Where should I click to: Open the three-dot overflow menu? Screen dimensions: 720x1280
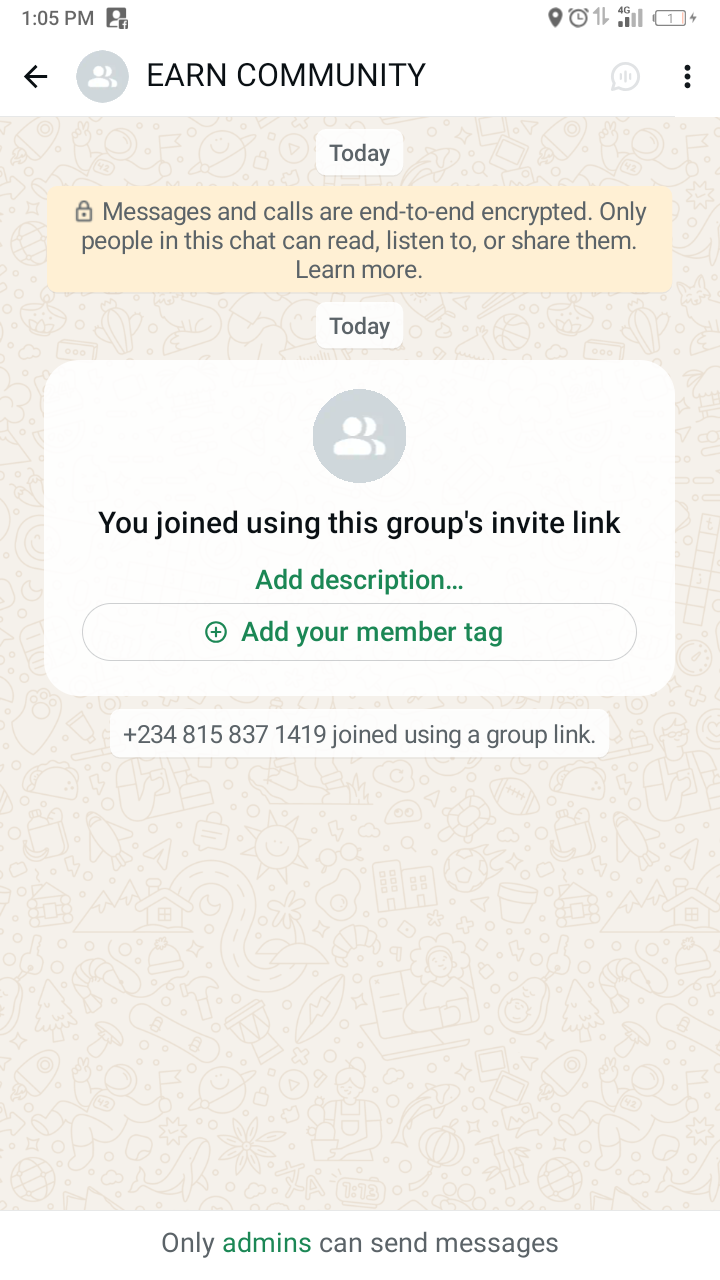[687, 77]
